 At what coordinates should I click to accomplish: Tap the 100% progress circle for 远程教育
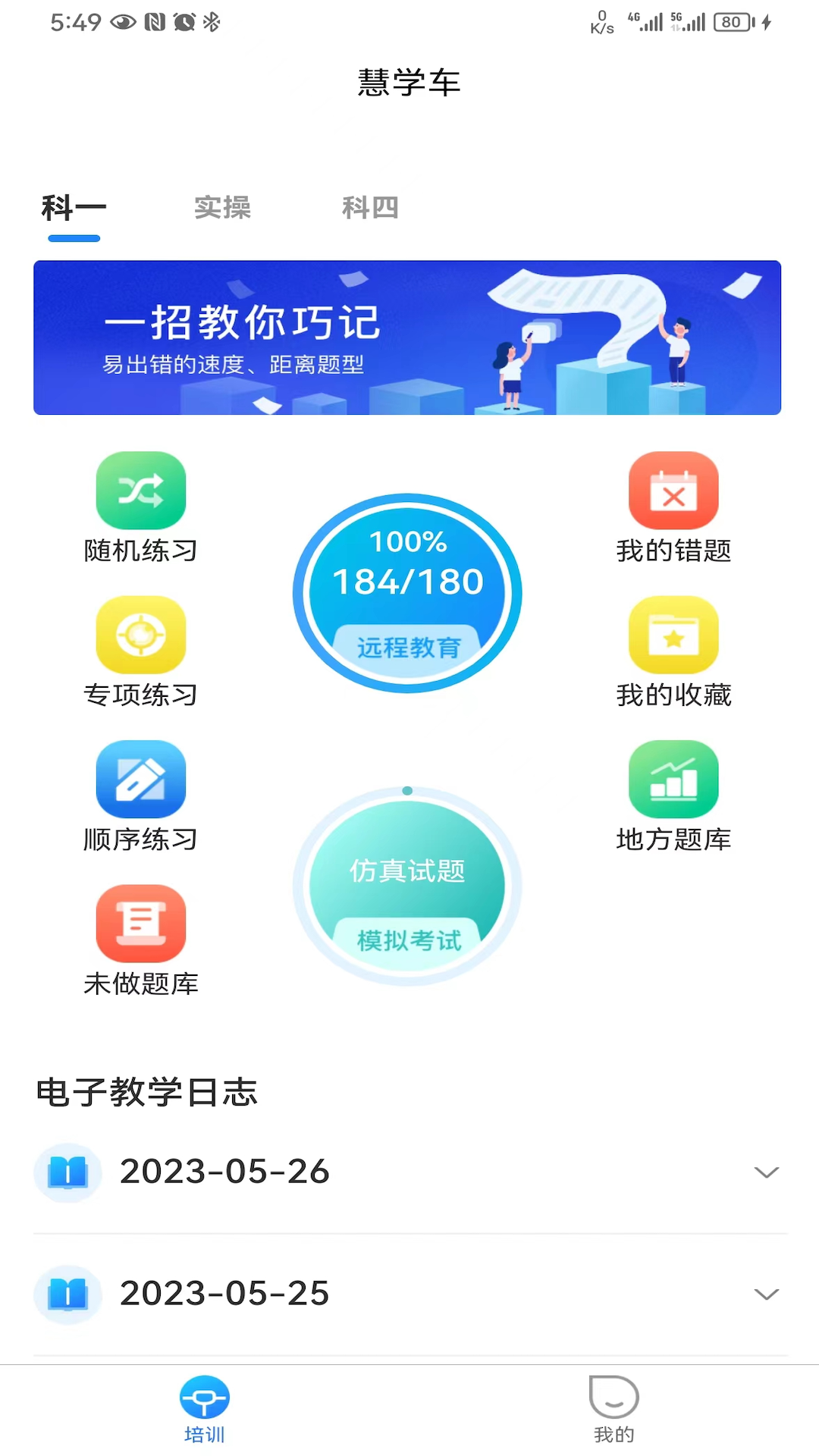408,591
